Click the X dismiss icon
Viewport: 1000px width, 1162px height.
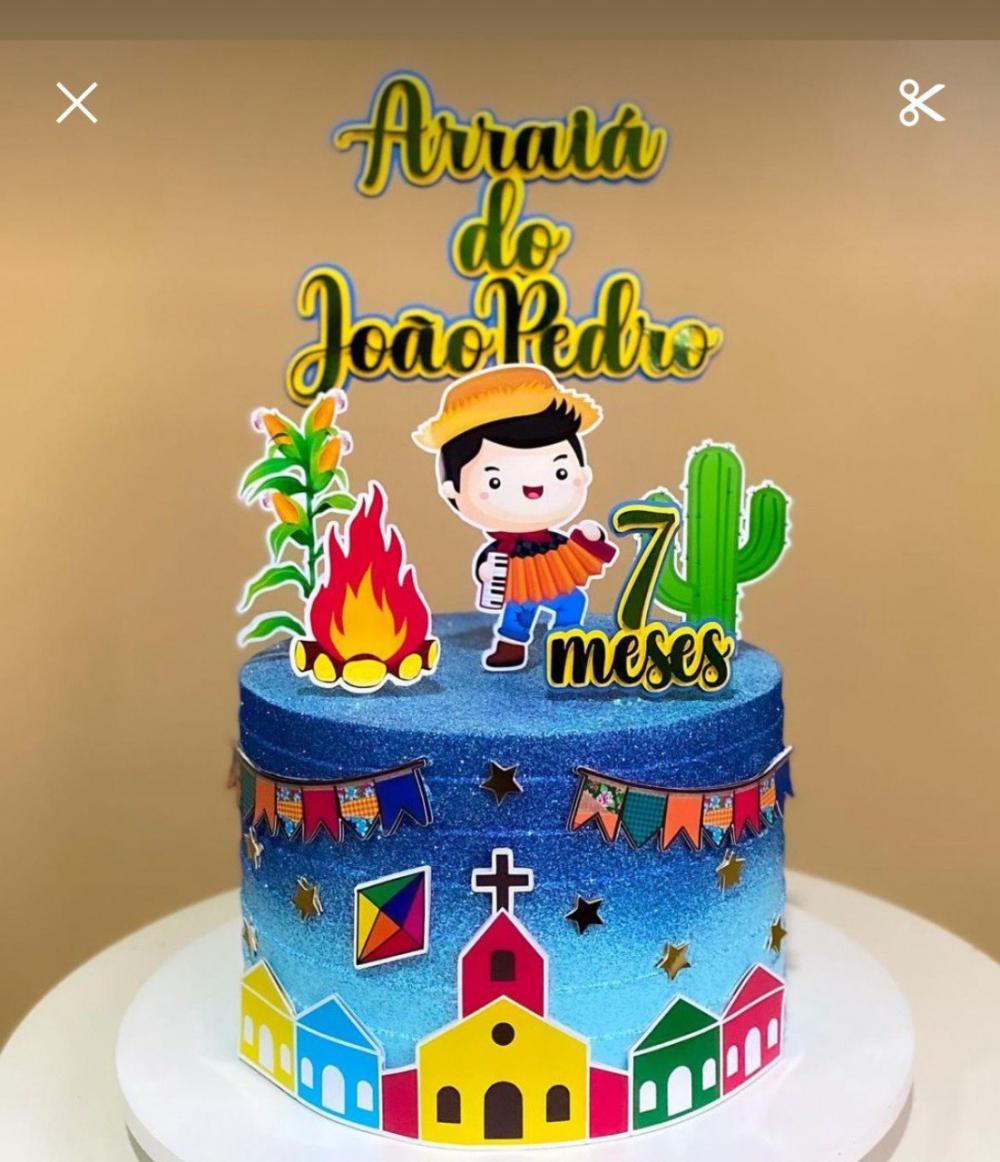[75, 104]
